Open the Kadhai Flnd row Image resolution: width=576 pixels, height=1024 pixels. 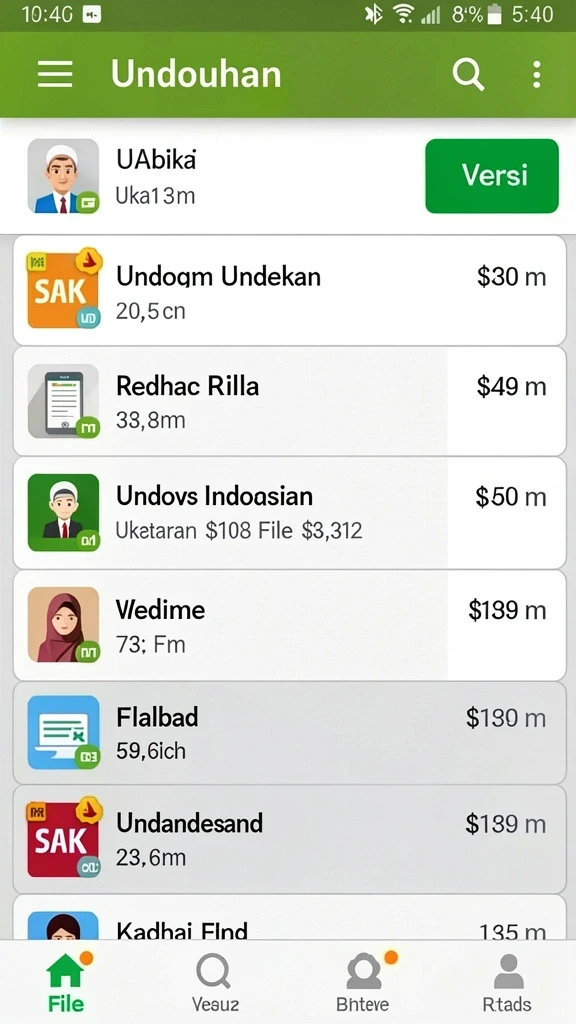click(289, 918)
